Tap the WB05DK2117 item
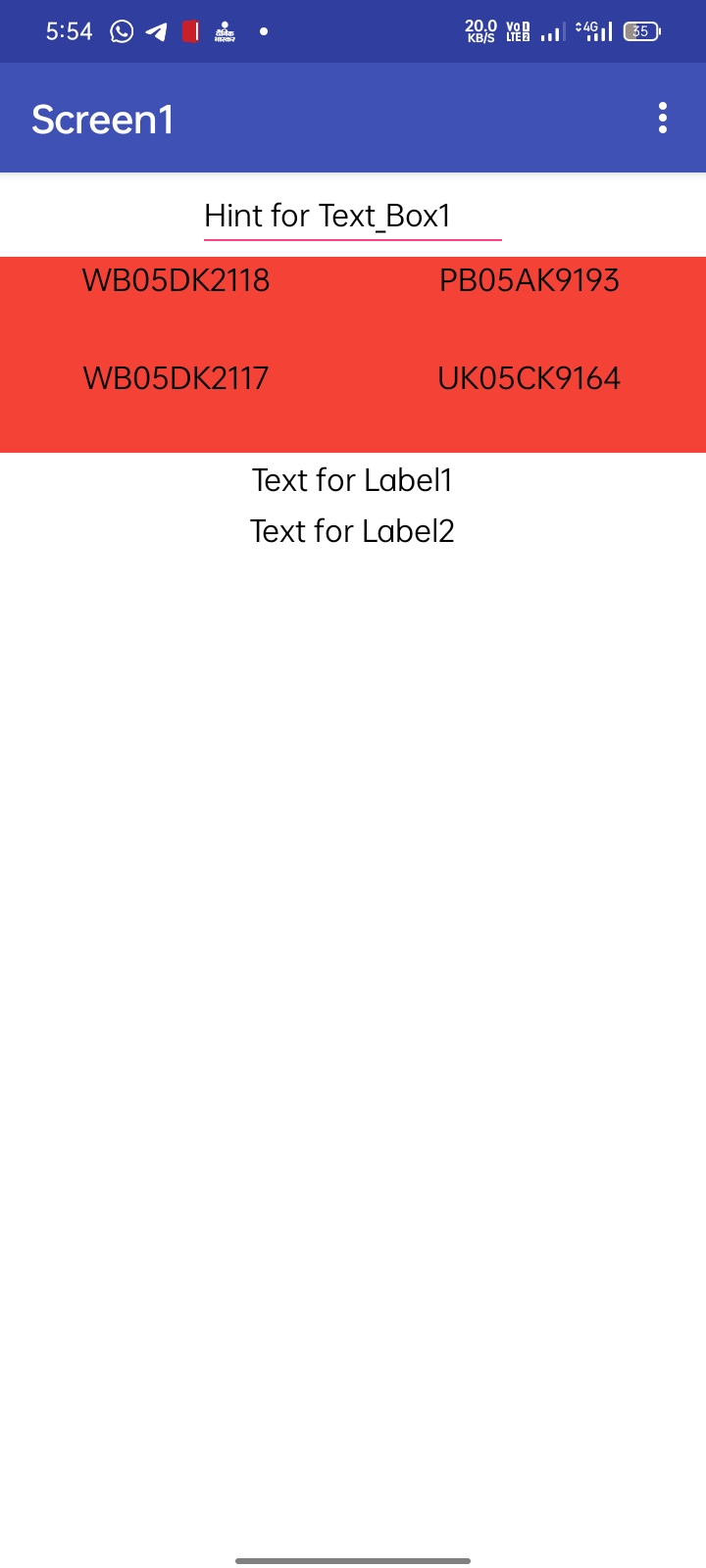 [176, 378]
